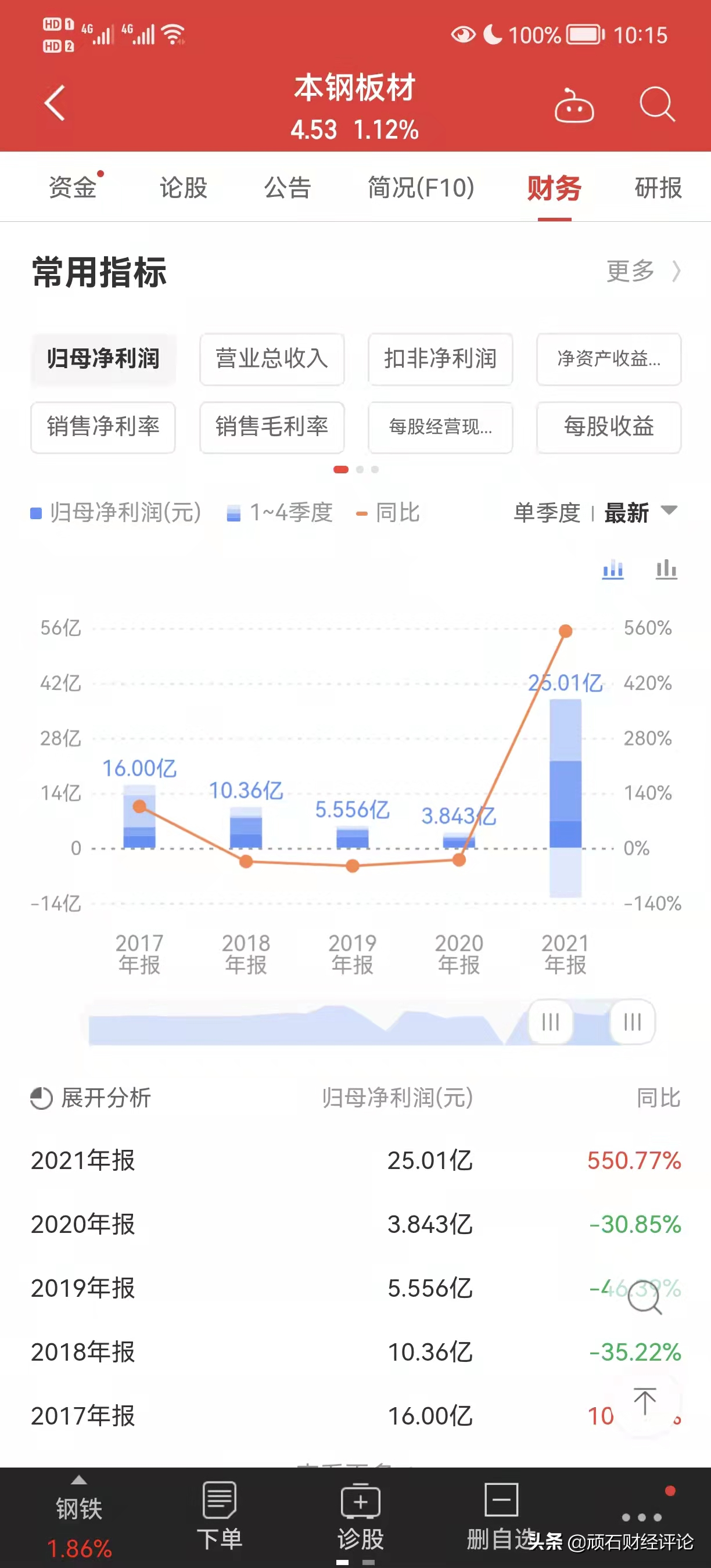
Task: Open search in the top bar
Action: pyautogui.click(x=657, y=104)
